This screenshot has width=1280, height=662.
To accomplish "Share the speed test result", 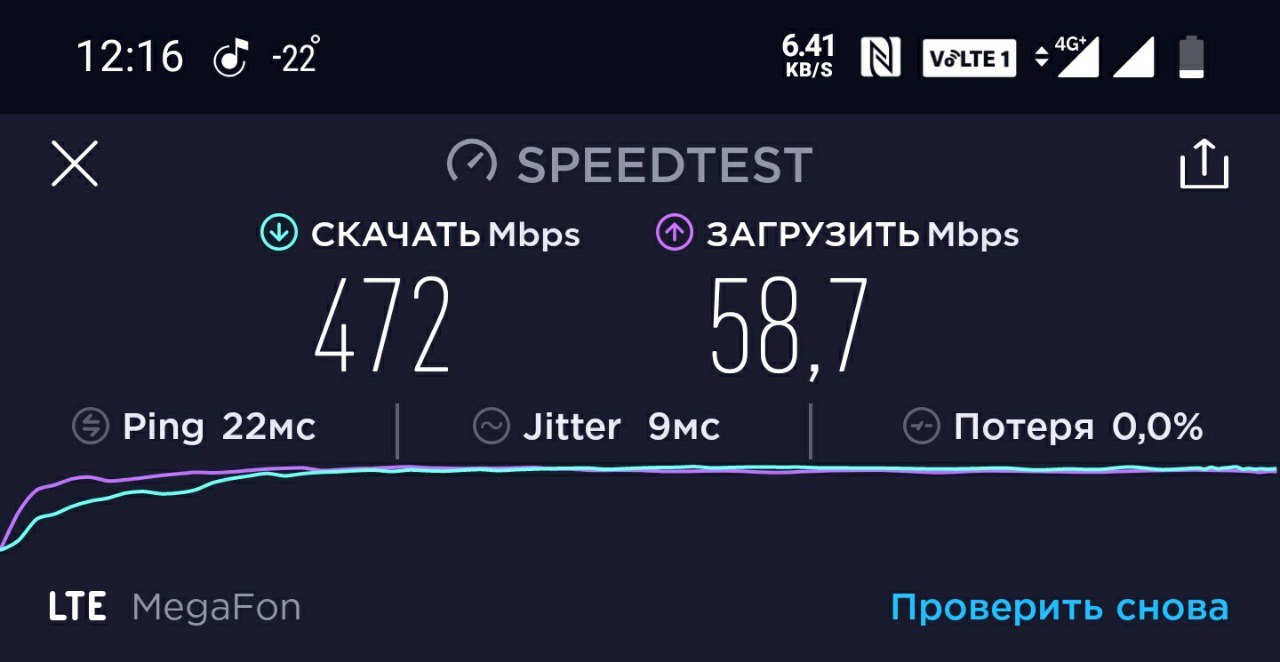I will tap(1203, 165).
